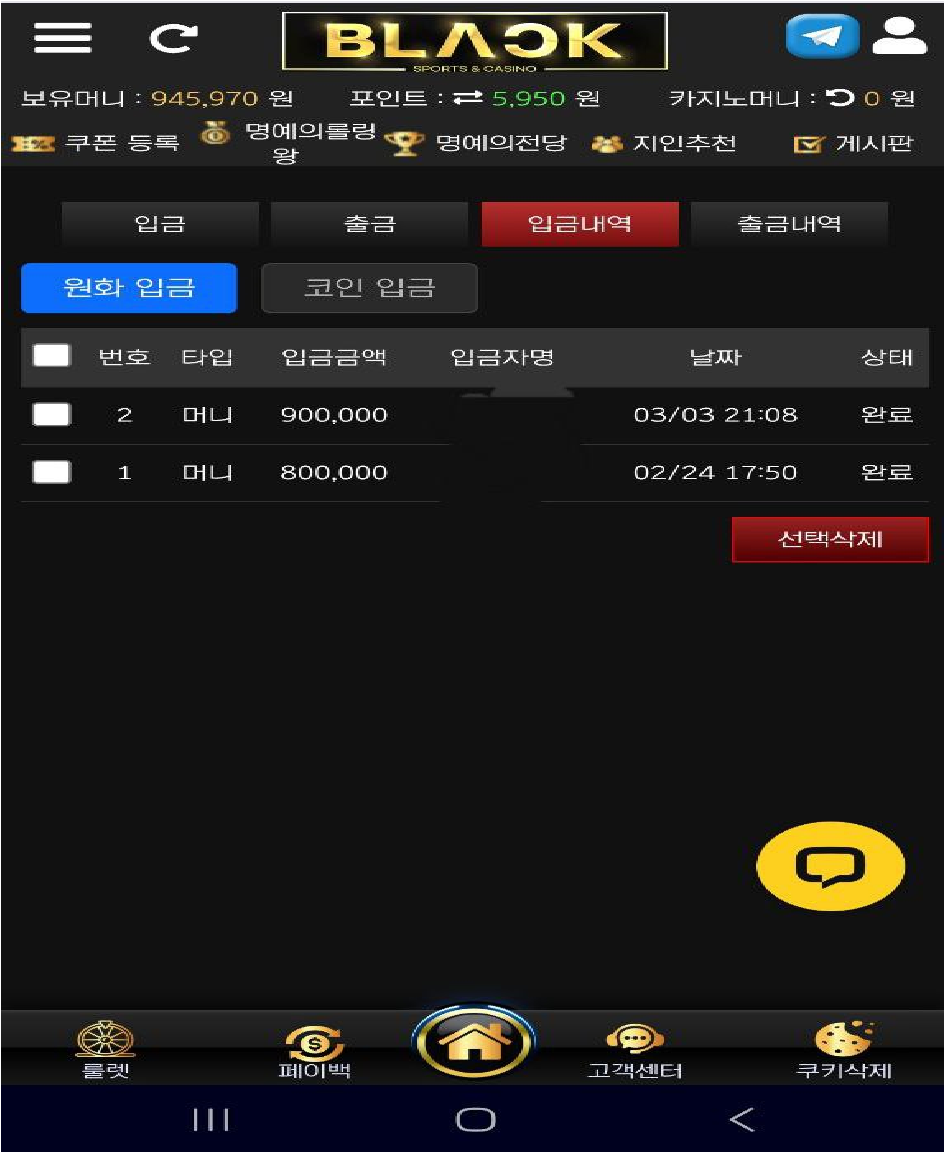
Task: Open 쿠폰 등록 coupon registration
Action: pos(97,143)
